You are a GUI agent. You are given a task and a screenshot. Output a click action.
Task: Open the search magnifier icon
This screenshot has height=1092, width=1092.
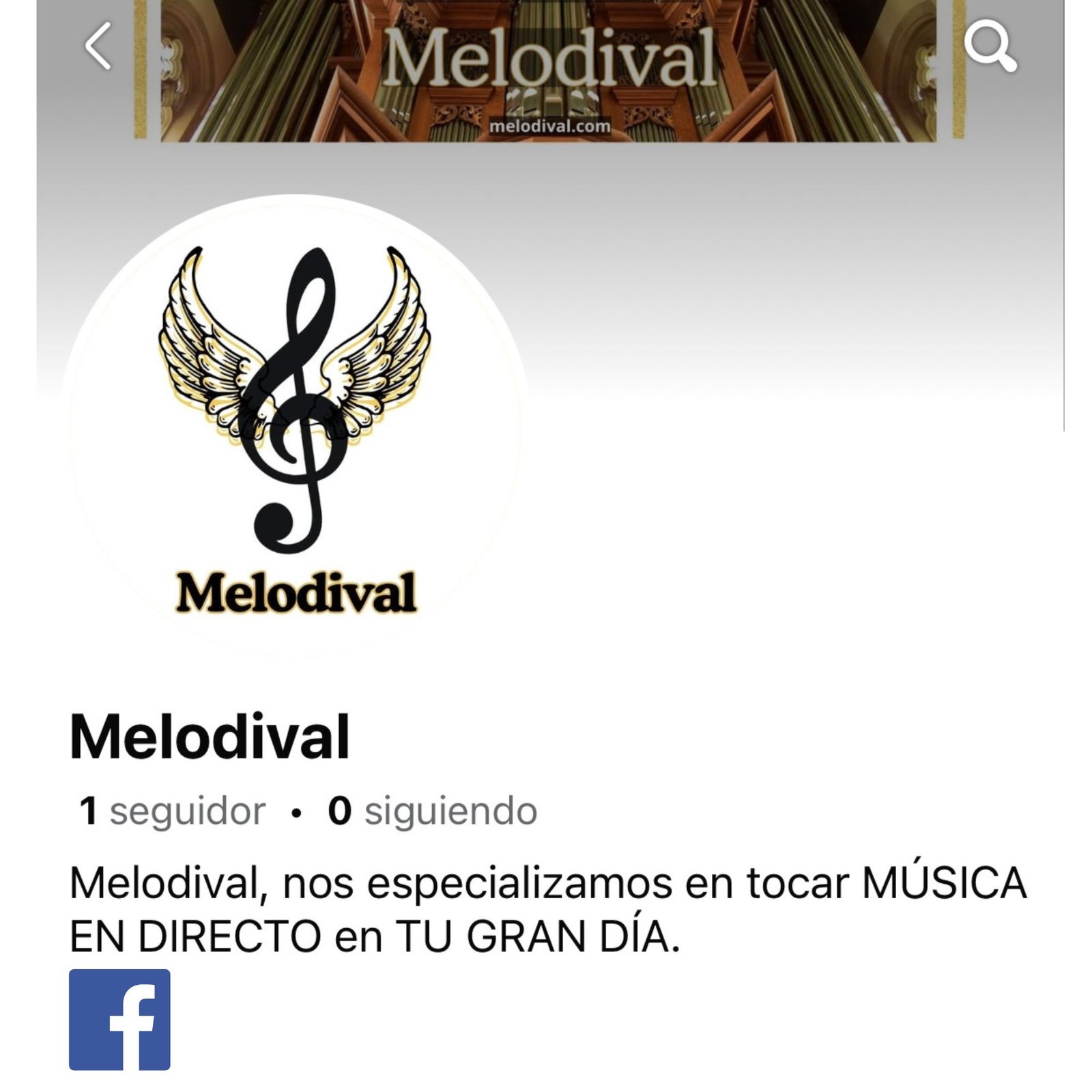pyautogui.click(x=990, y=46)
